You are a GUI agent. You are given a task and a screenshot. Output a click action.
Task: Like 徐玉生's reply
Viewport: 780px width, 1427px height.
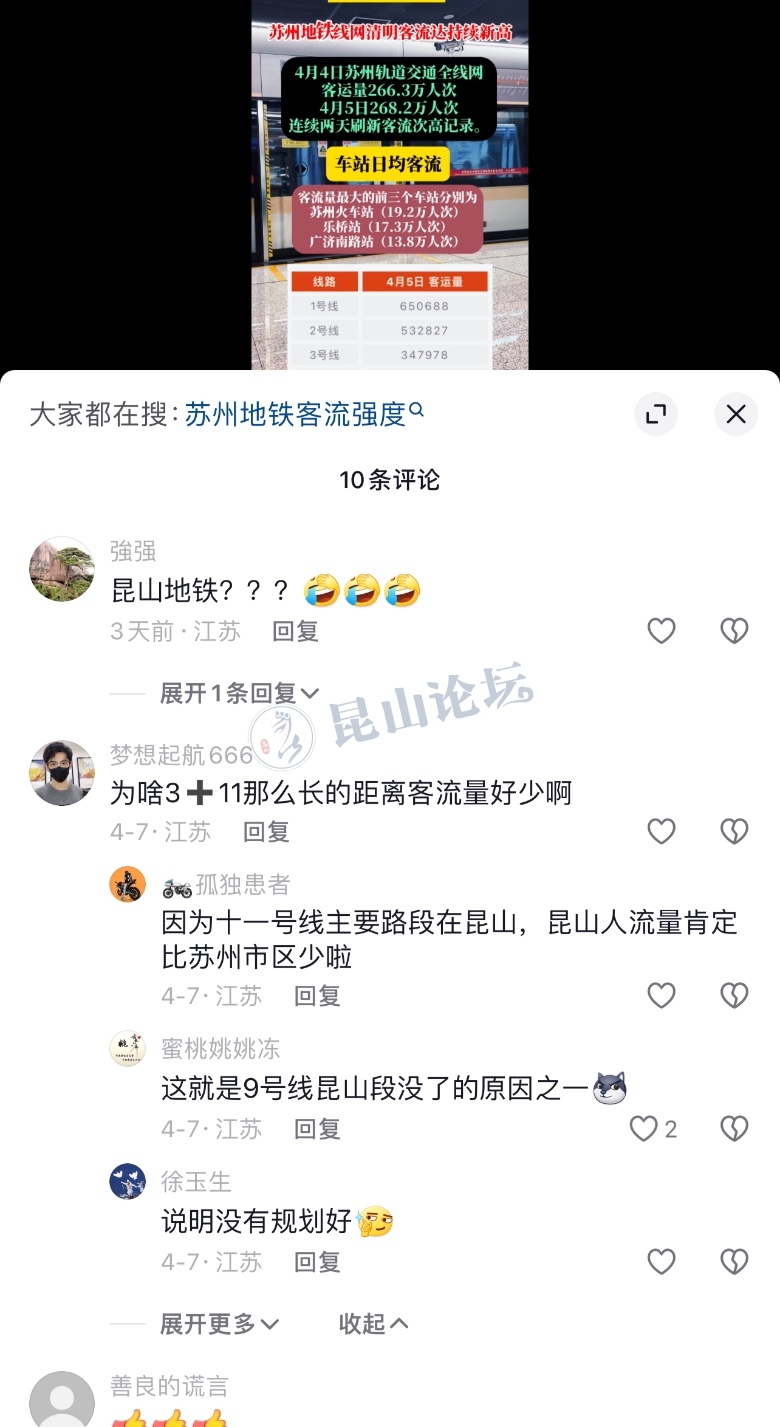[x=661, y=1262]
